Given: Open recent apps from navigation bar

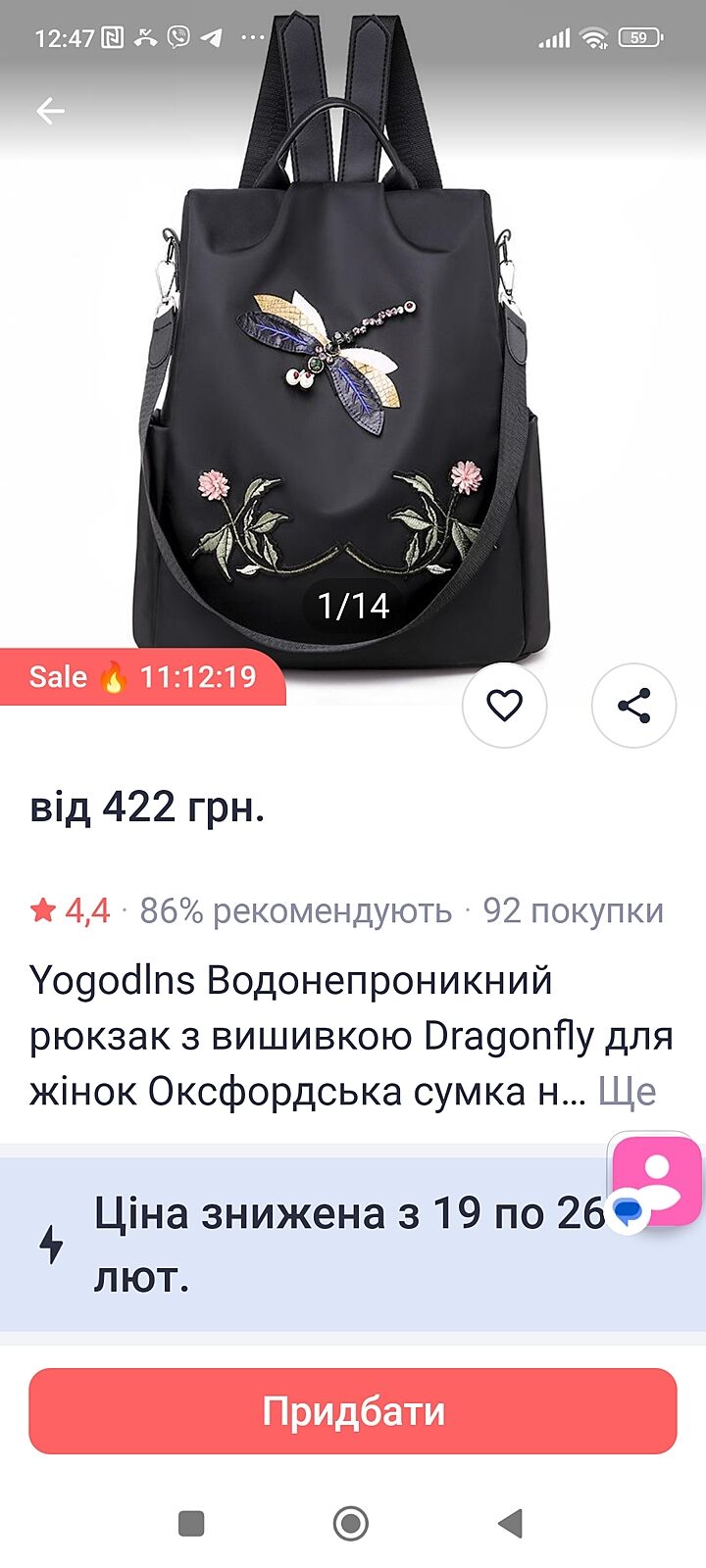Looking at the screenshot, I should coord(191,1523).
